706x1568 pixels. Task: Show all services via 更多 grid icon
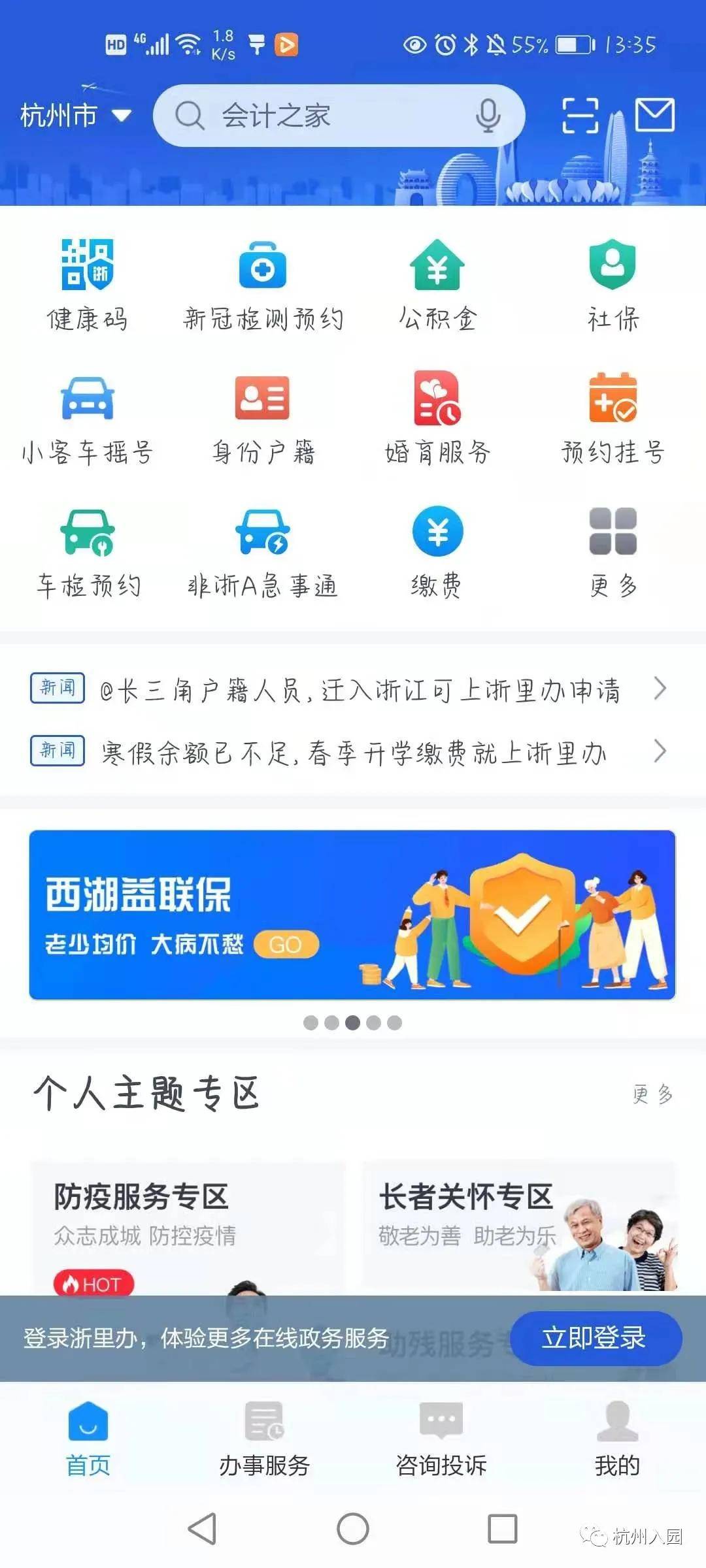tap(613, 552)
